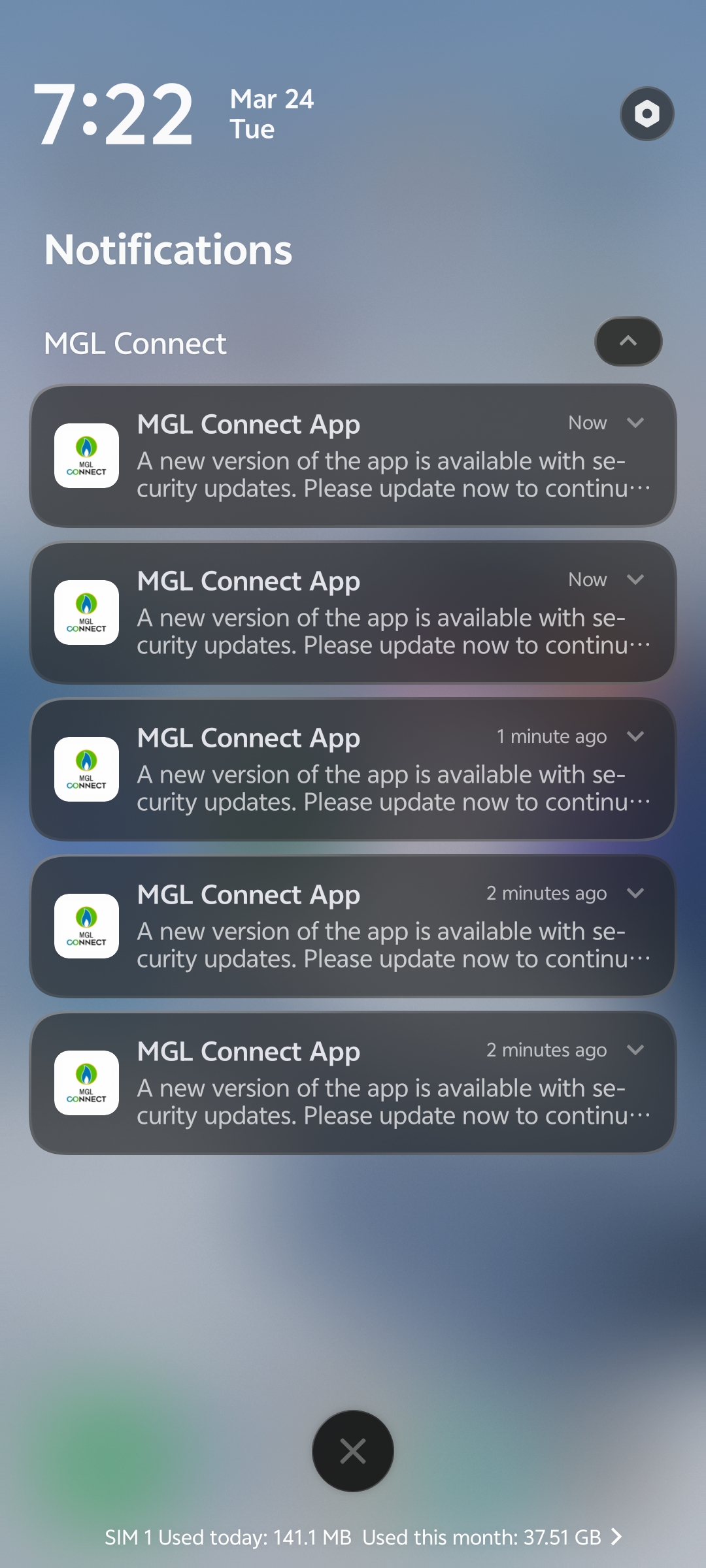
Task: Expand the notification from 1 minute ago
Action: (x=635, y=737)
